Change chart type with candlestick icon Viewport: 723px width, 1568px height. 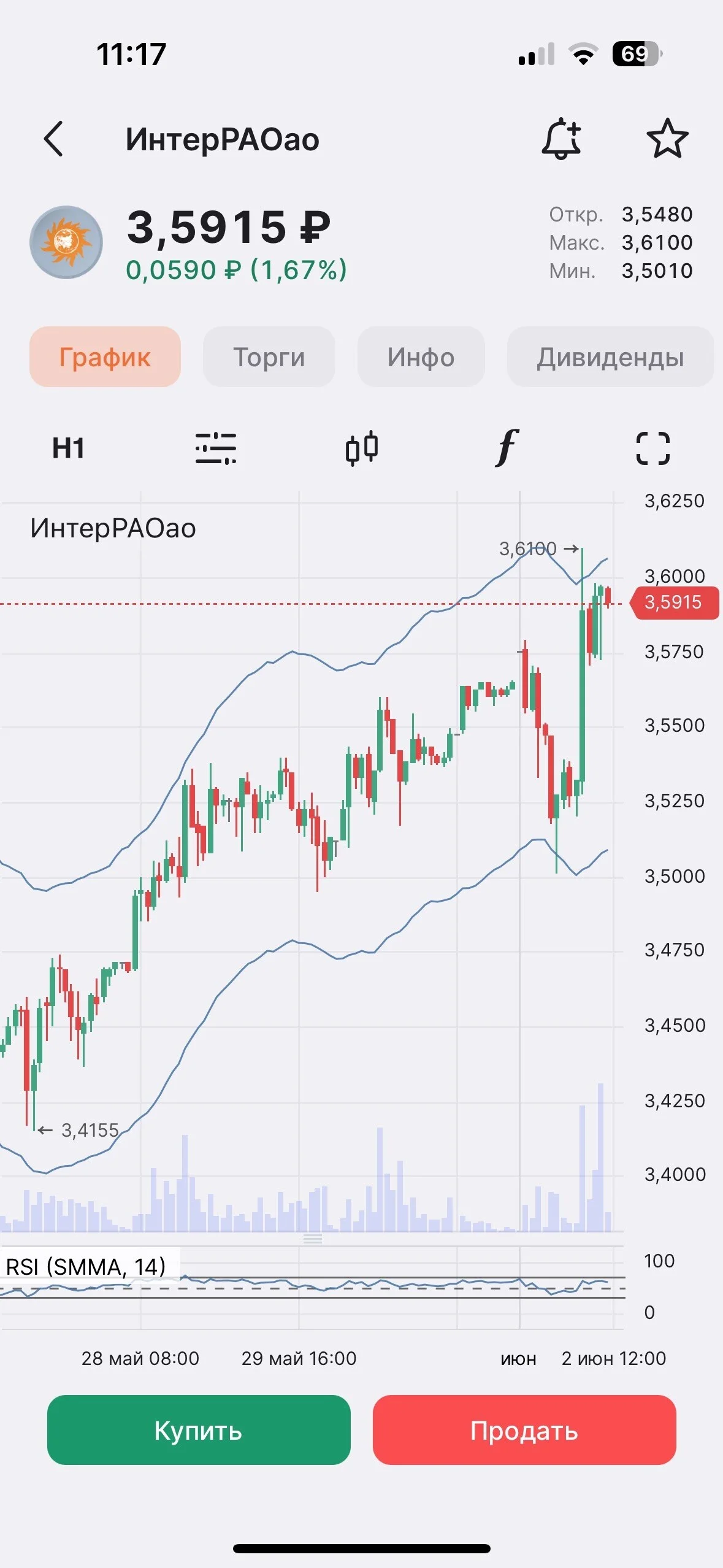click(362, 448)
